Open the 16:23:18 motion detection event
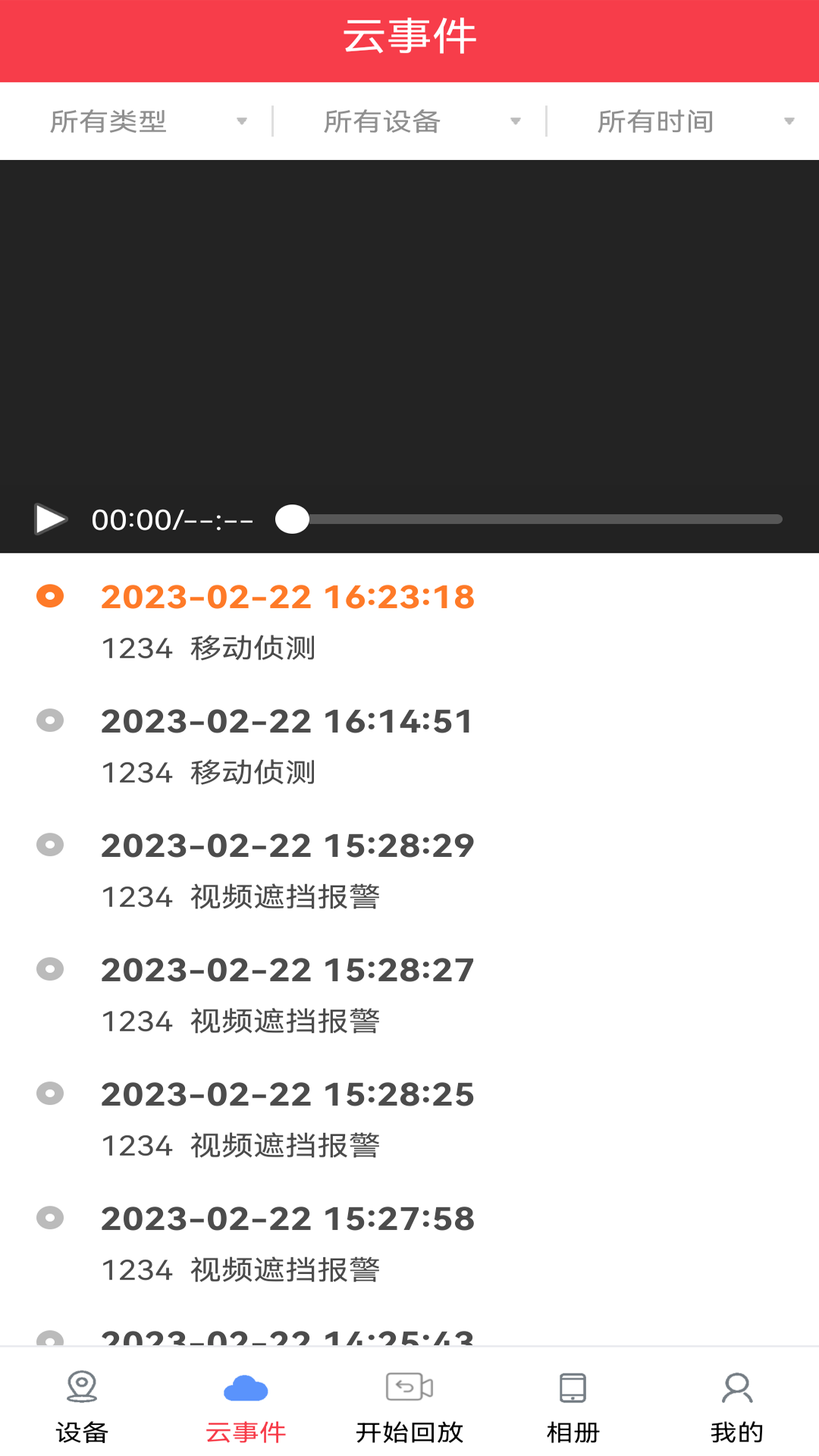 tap(288, 620)
